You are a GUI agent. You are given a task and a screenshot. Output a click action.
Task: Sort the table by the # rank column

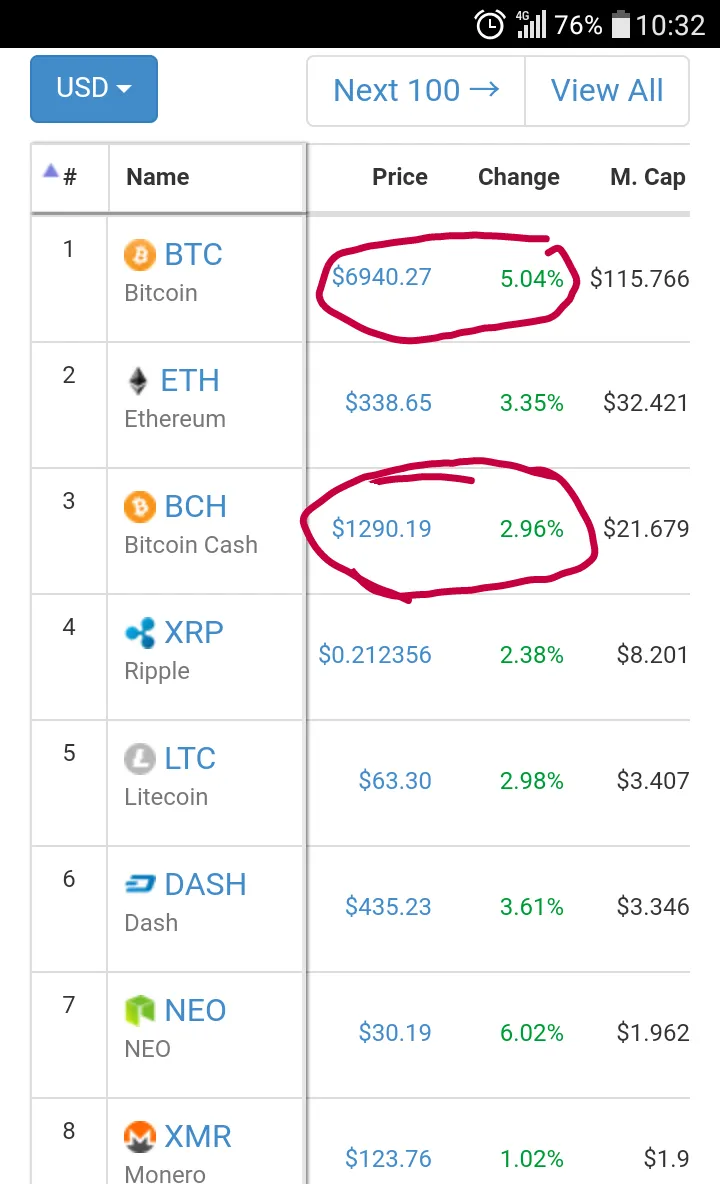(x=69, y=177)
